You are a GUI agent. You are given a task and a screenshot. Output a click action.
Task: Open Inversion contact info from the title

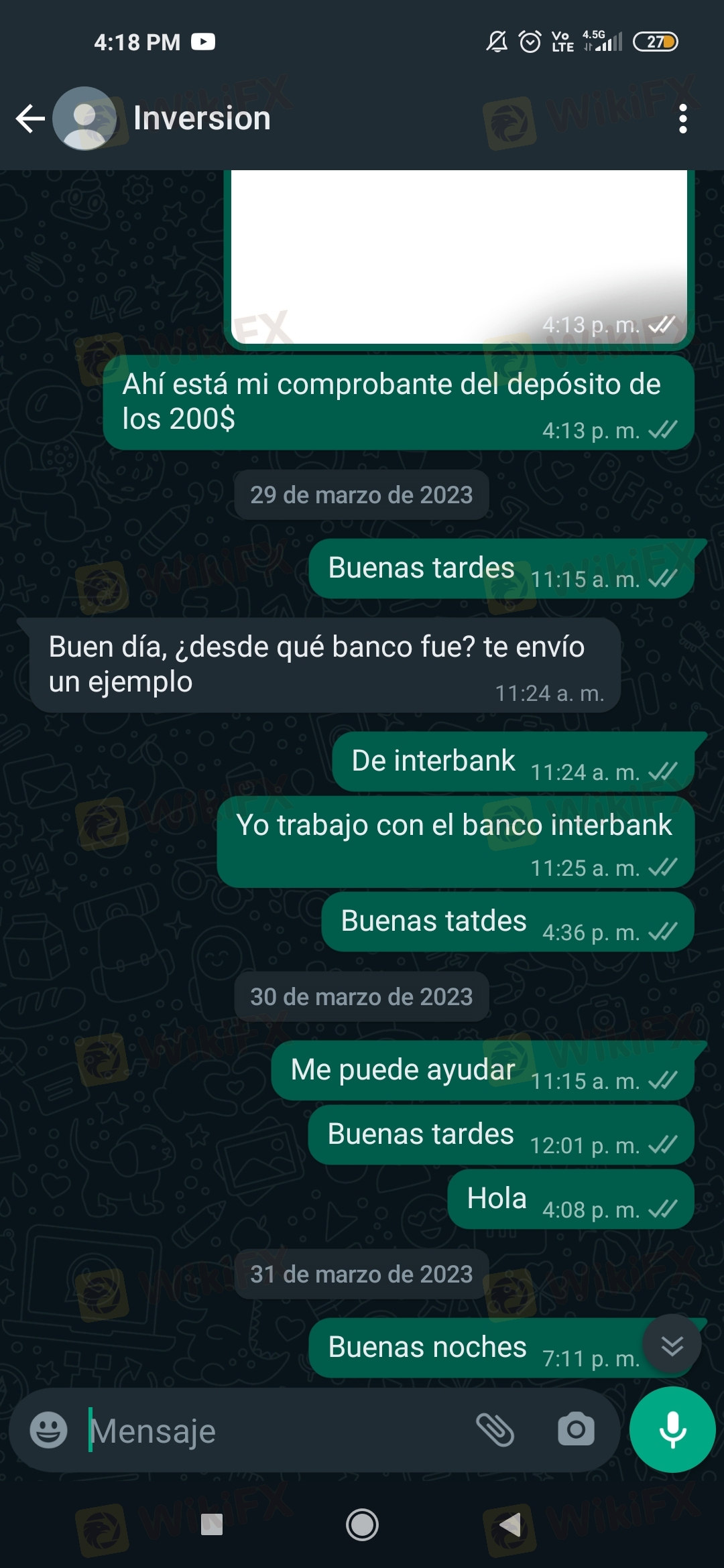[202, 119]
